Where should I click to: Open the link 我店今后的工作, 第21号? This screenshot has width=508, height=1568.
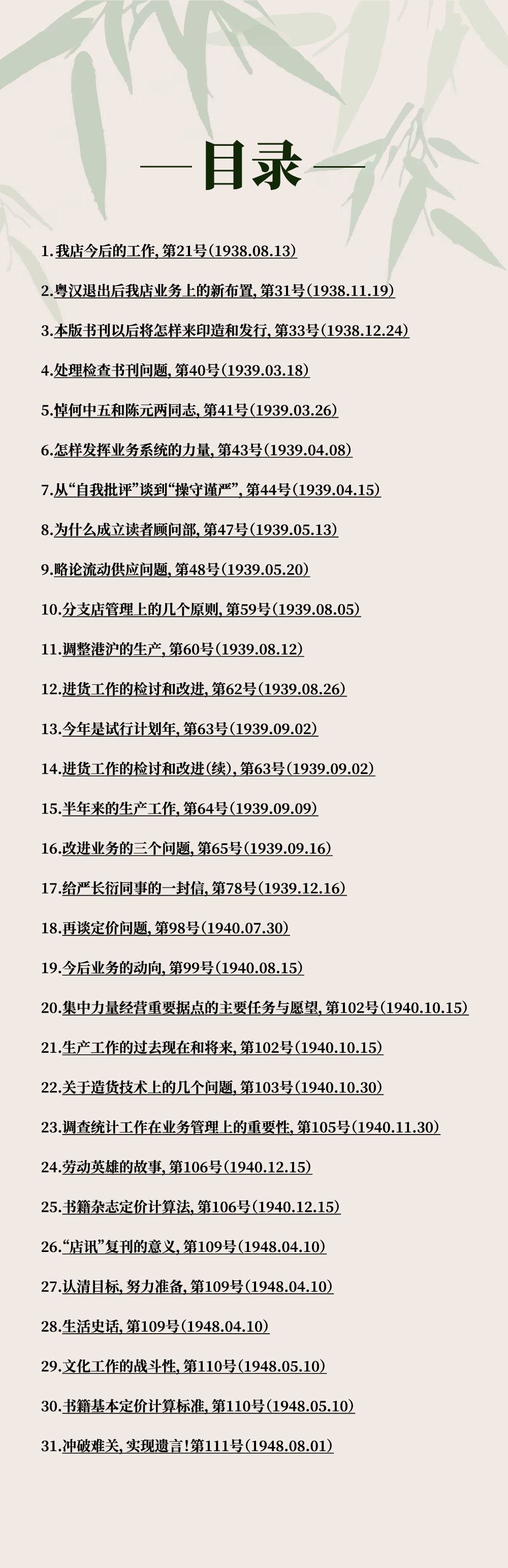(x=176, y=251)
